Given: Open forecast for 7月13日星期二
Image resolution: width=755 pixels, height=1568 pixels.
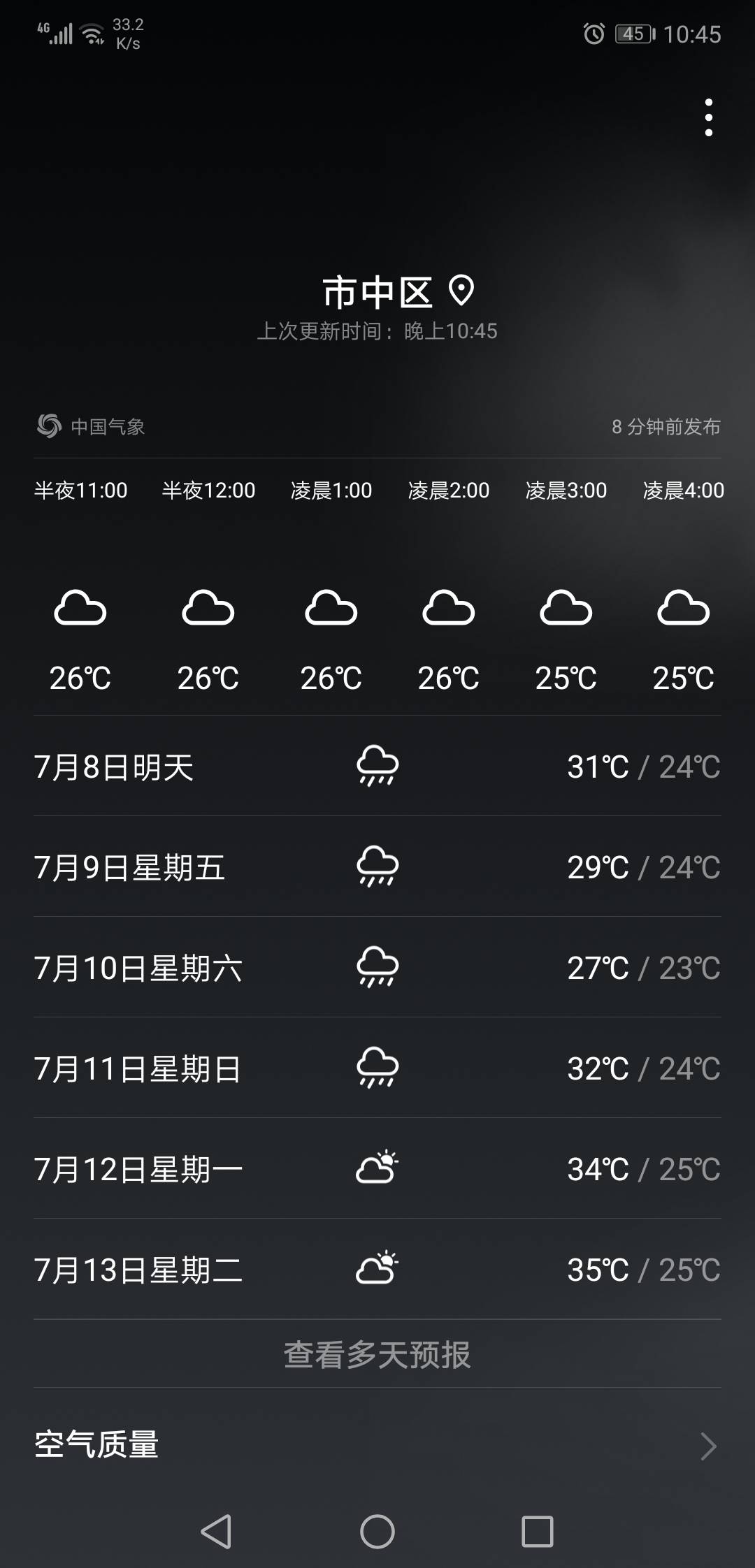Looking at the screenshot, I should click(377, 1269).
